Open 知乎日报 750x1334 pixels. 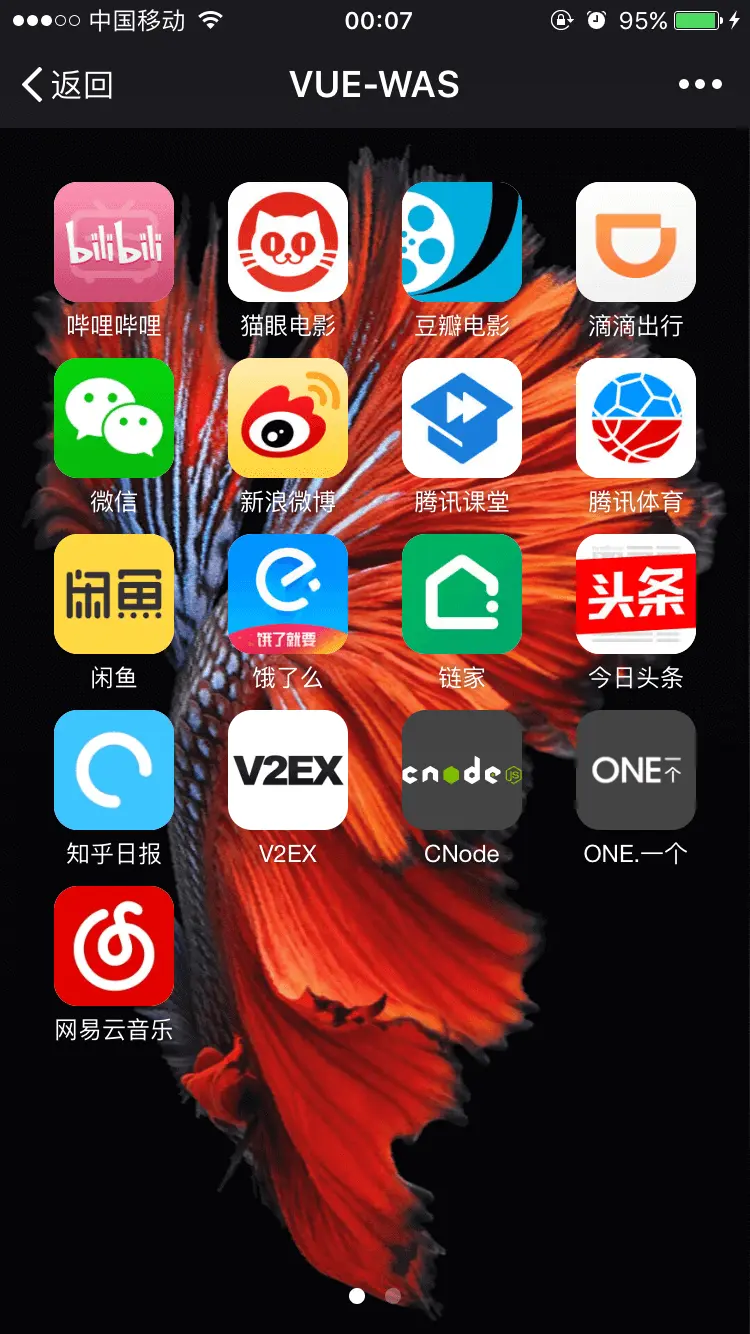[x=114, y=770]
